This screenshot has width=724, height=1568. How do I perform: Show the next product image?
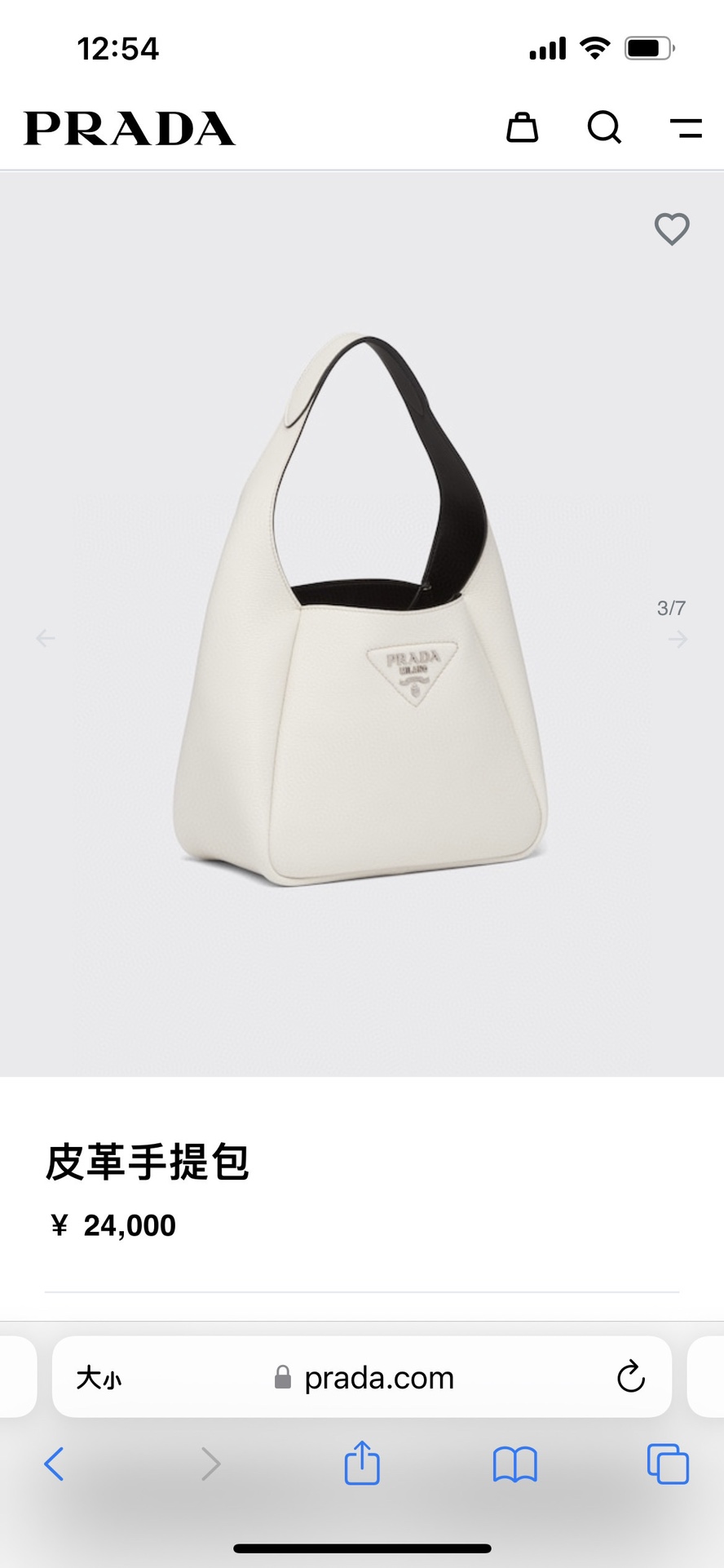coord(678,640)
